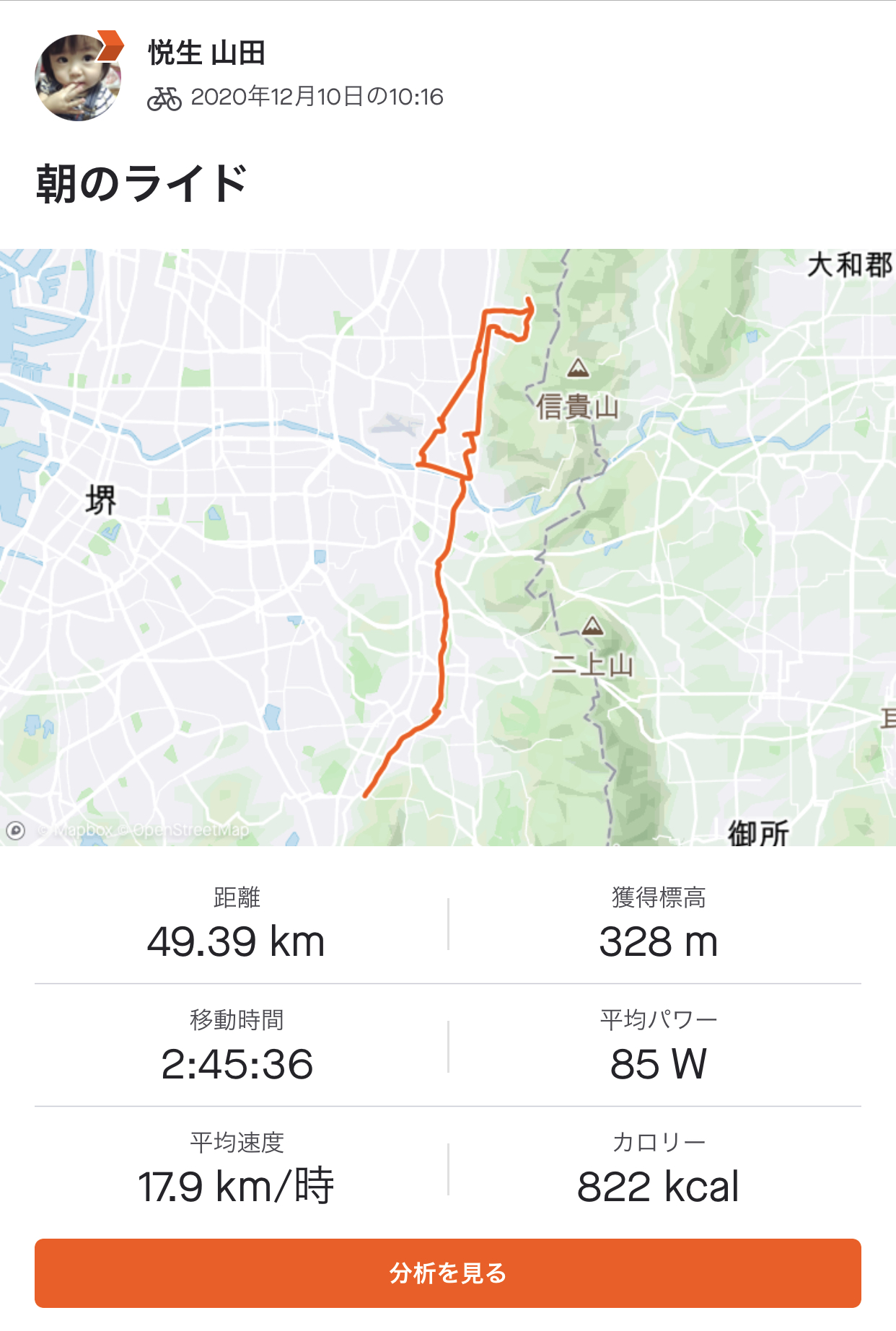Tap the 分析を見る button
The width and height of the screenshot is (896, 1331).
(x=447, y=1273)
